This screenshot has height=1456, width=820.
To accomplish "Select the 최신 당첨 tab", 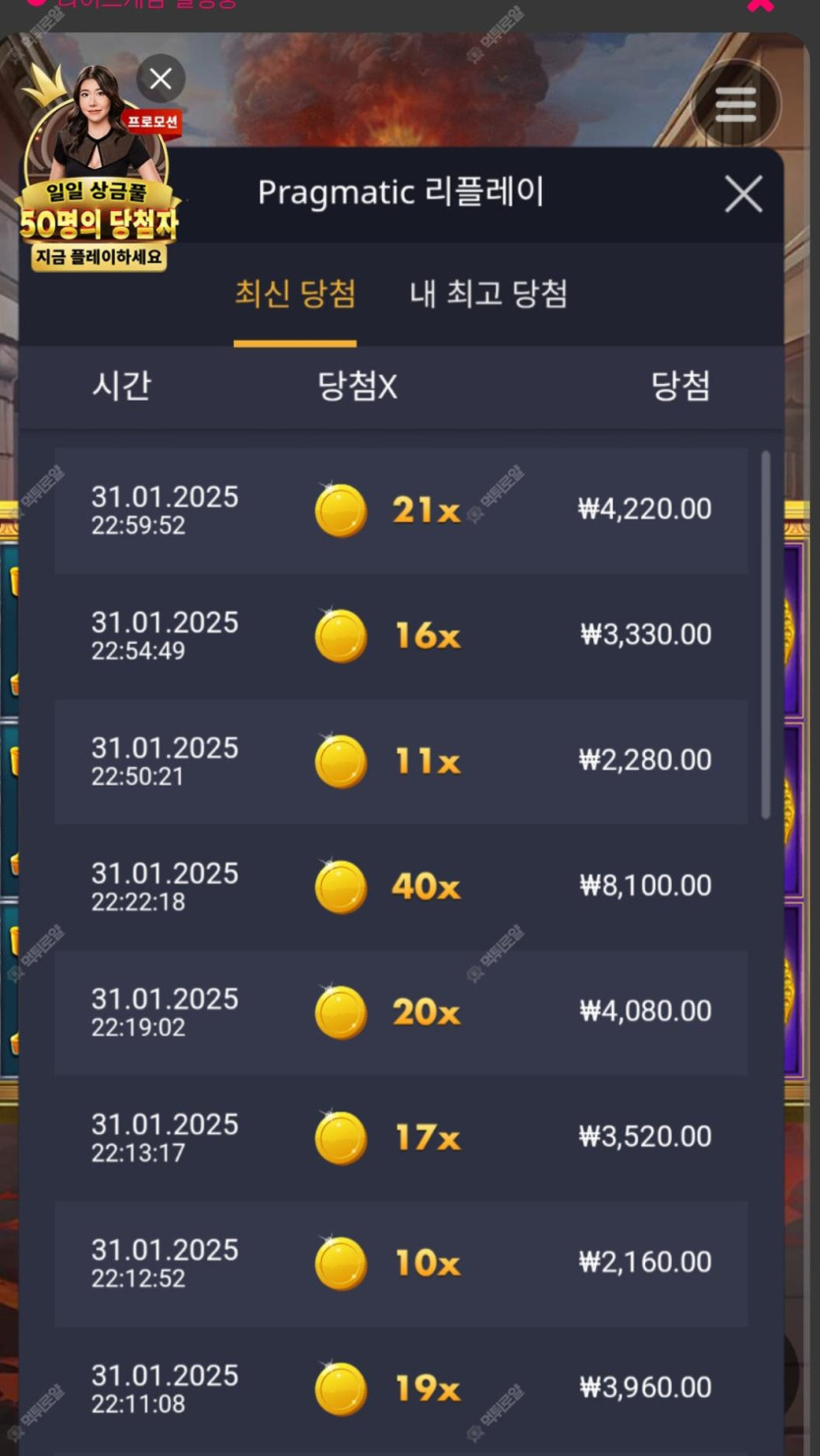I will 295,294.
